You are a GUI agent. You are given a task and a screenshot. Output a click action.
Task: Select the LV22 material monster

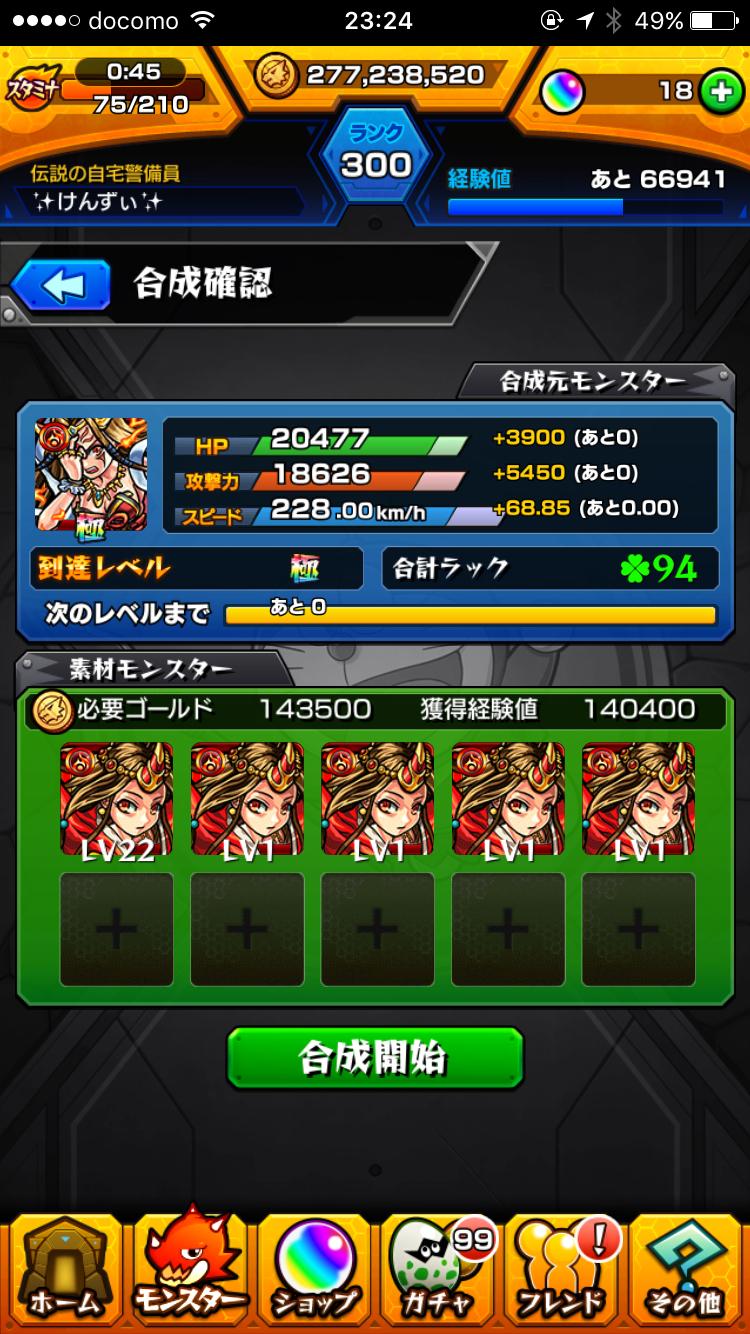coord(116,800)
